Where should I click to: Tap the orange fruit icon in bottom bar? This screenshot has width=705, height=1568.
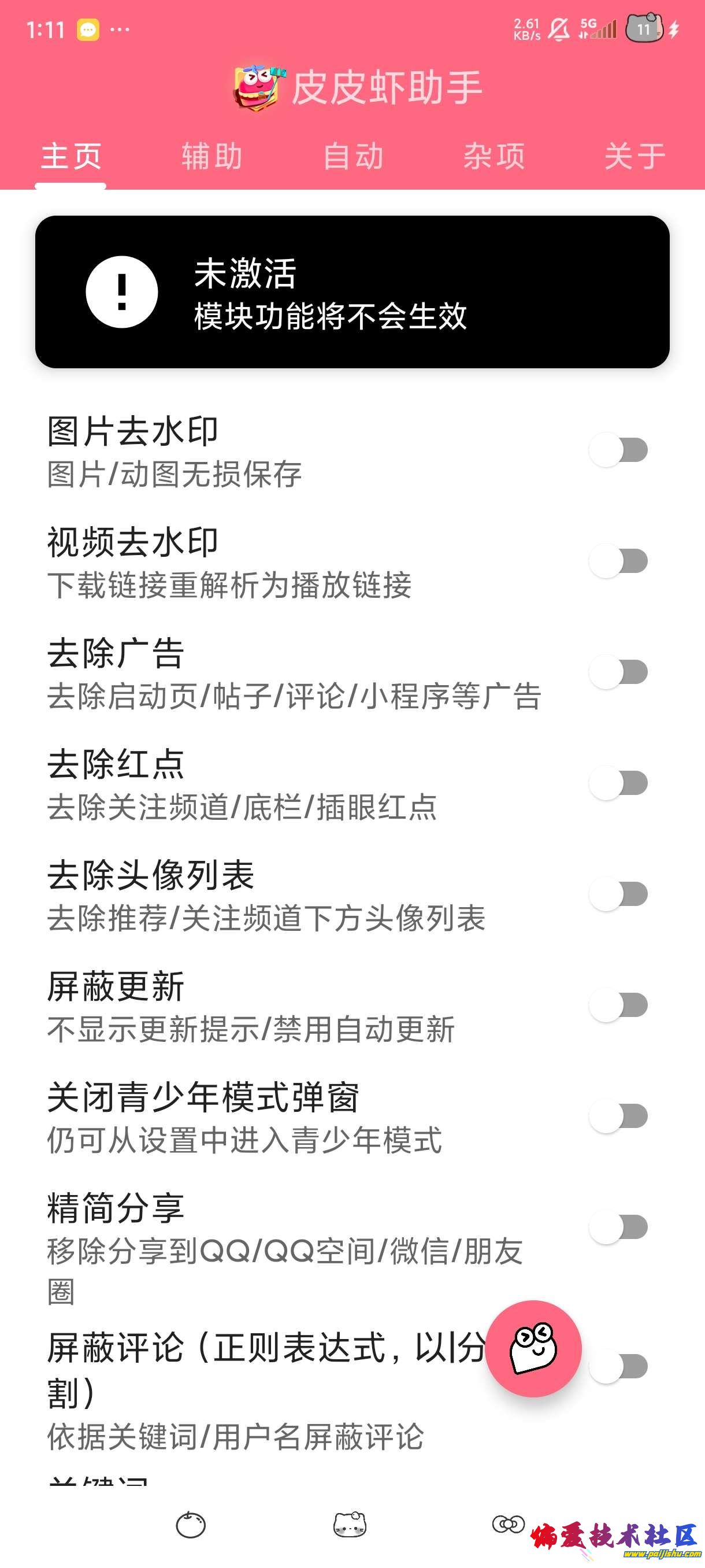[x=190, y=1525]
